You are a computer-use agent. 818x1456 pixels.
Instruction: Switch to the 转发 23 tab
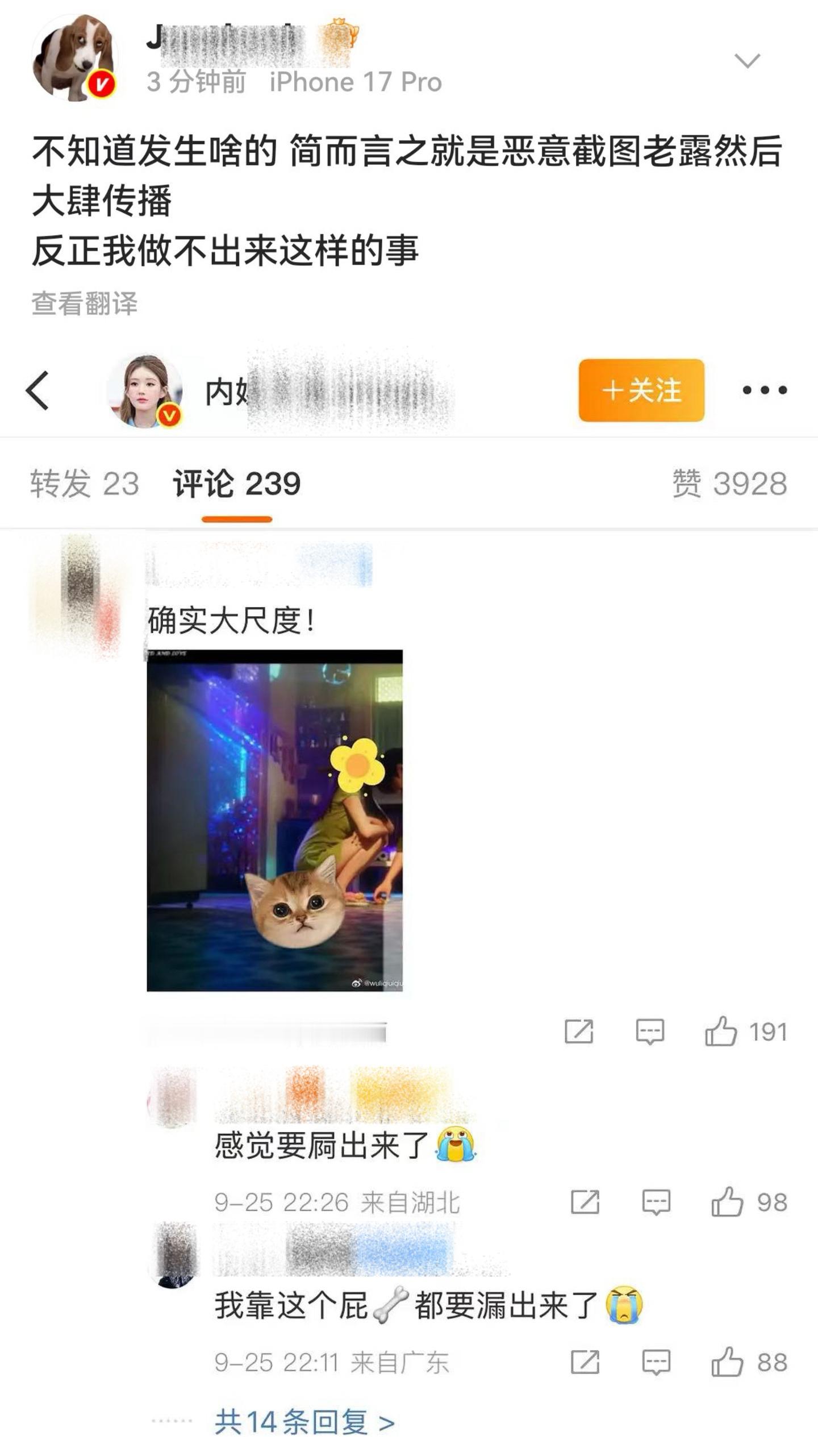(x=85, y=484)
